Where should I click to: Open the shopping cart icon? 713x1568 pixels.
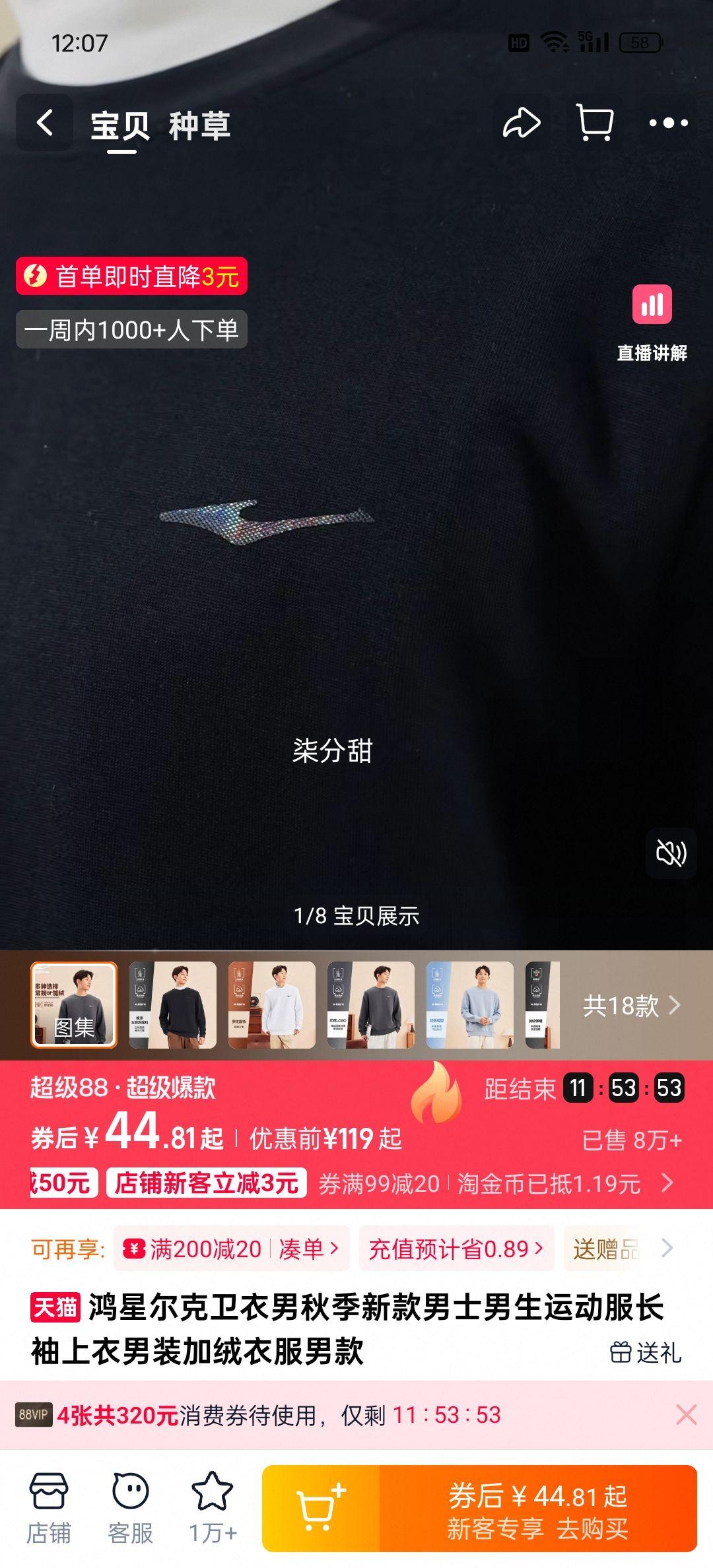(x=595, y=123)
